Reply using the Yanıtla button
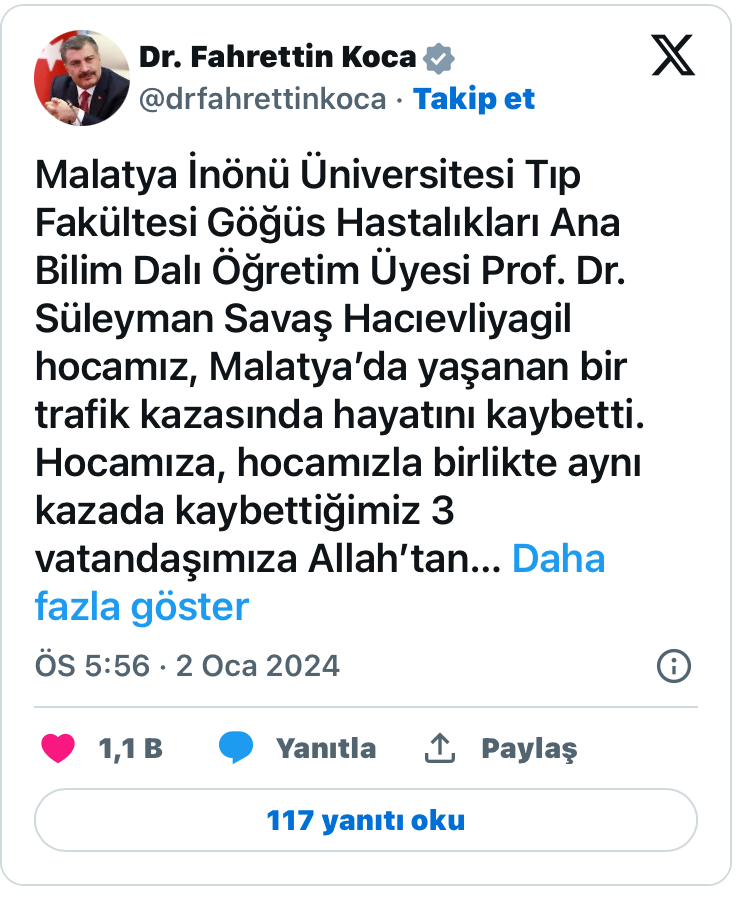The width and height of the screenshot is (739, 904). pos(298,748)
